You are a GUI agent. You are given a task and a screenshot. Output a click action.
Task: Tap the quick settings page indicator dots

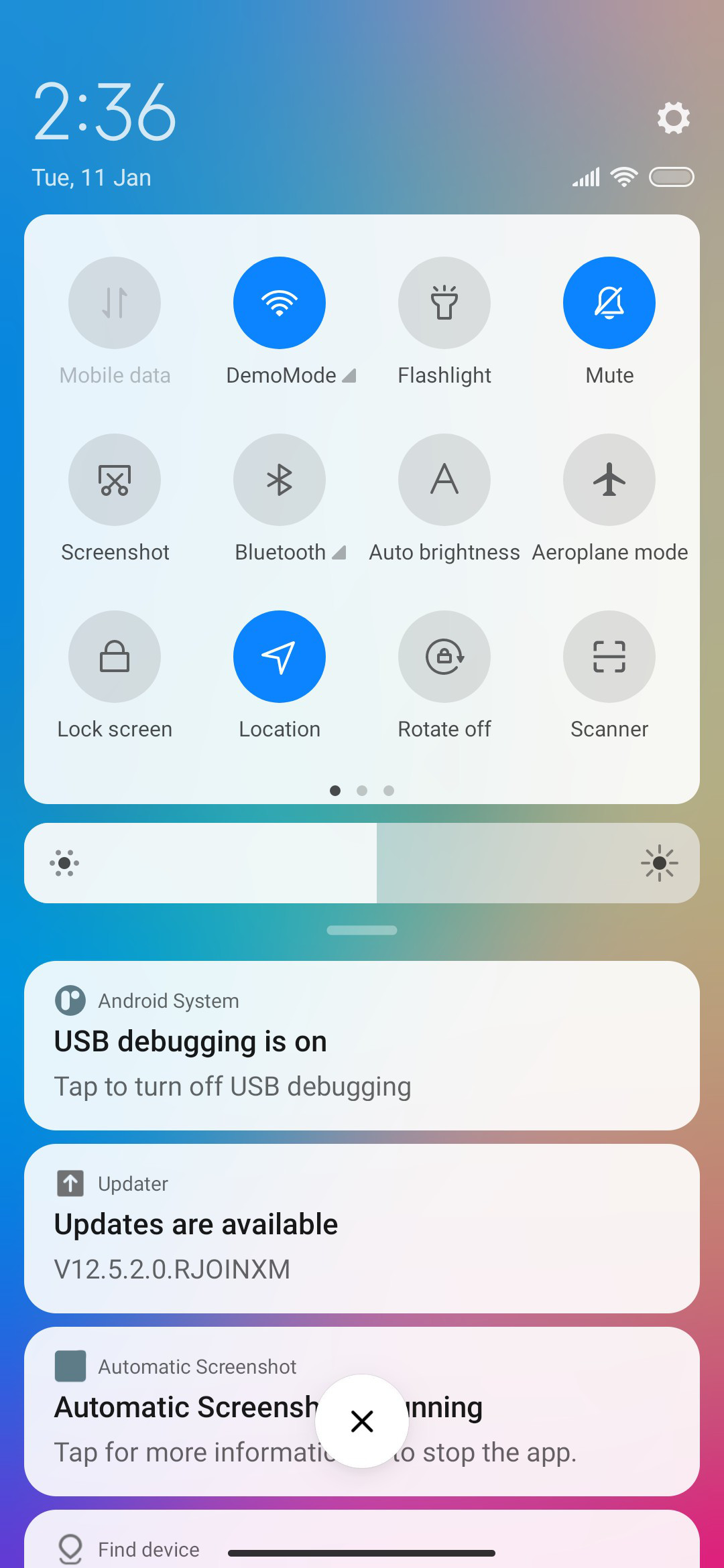(362, 791)
